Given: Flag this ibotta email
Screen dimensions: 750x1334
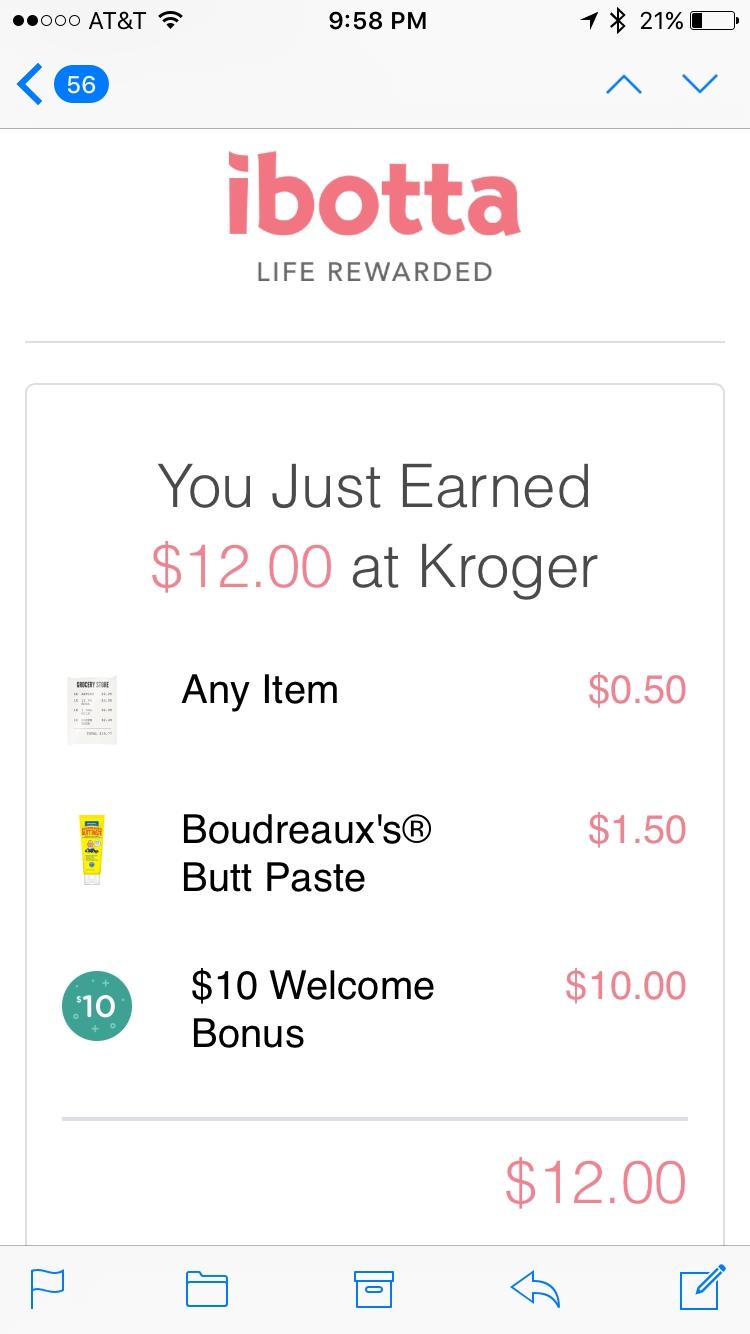Looking at the screenshot, I should (47, 1288).
